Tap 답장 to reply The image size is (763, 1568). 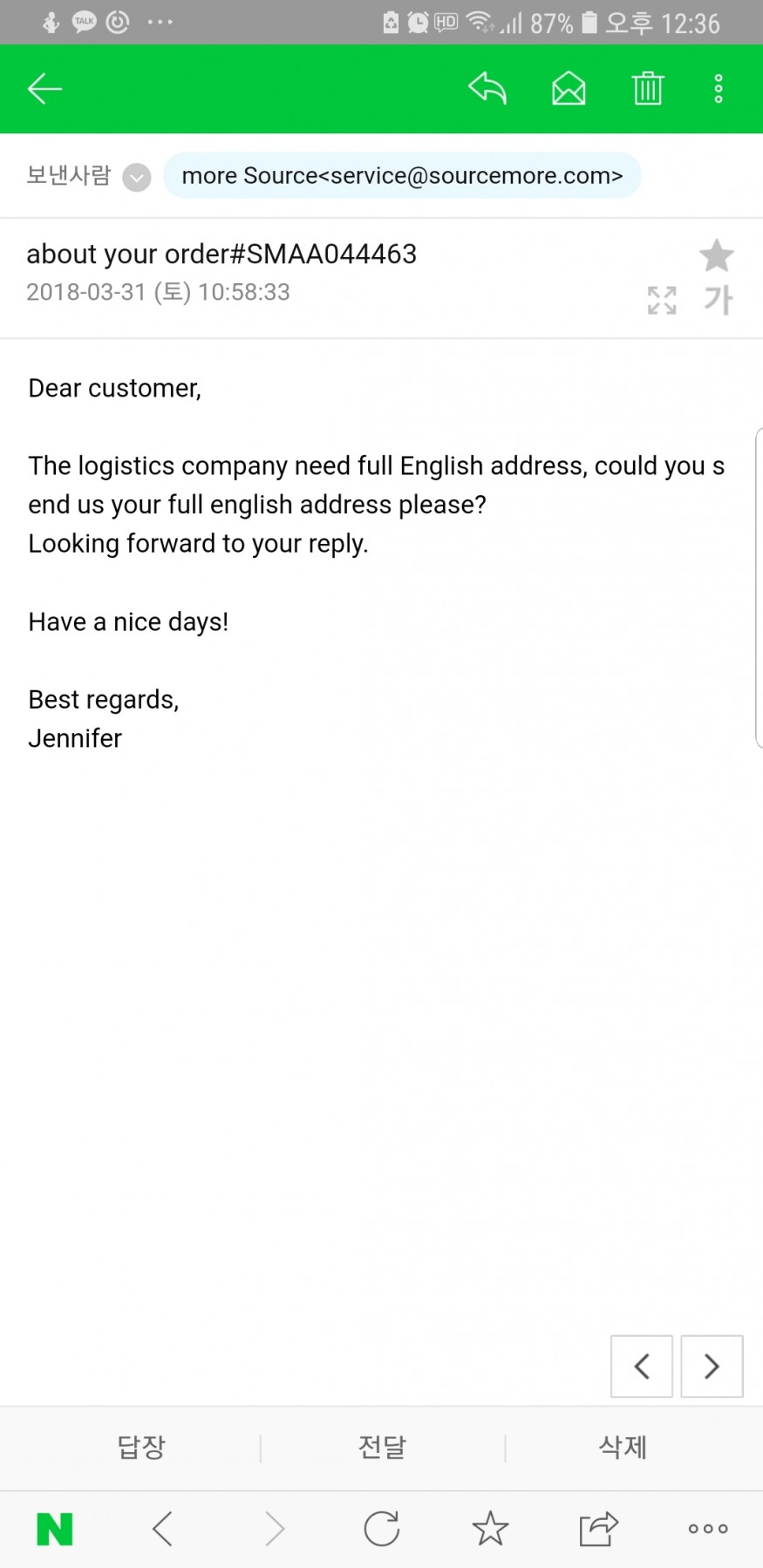point(141,1447)
